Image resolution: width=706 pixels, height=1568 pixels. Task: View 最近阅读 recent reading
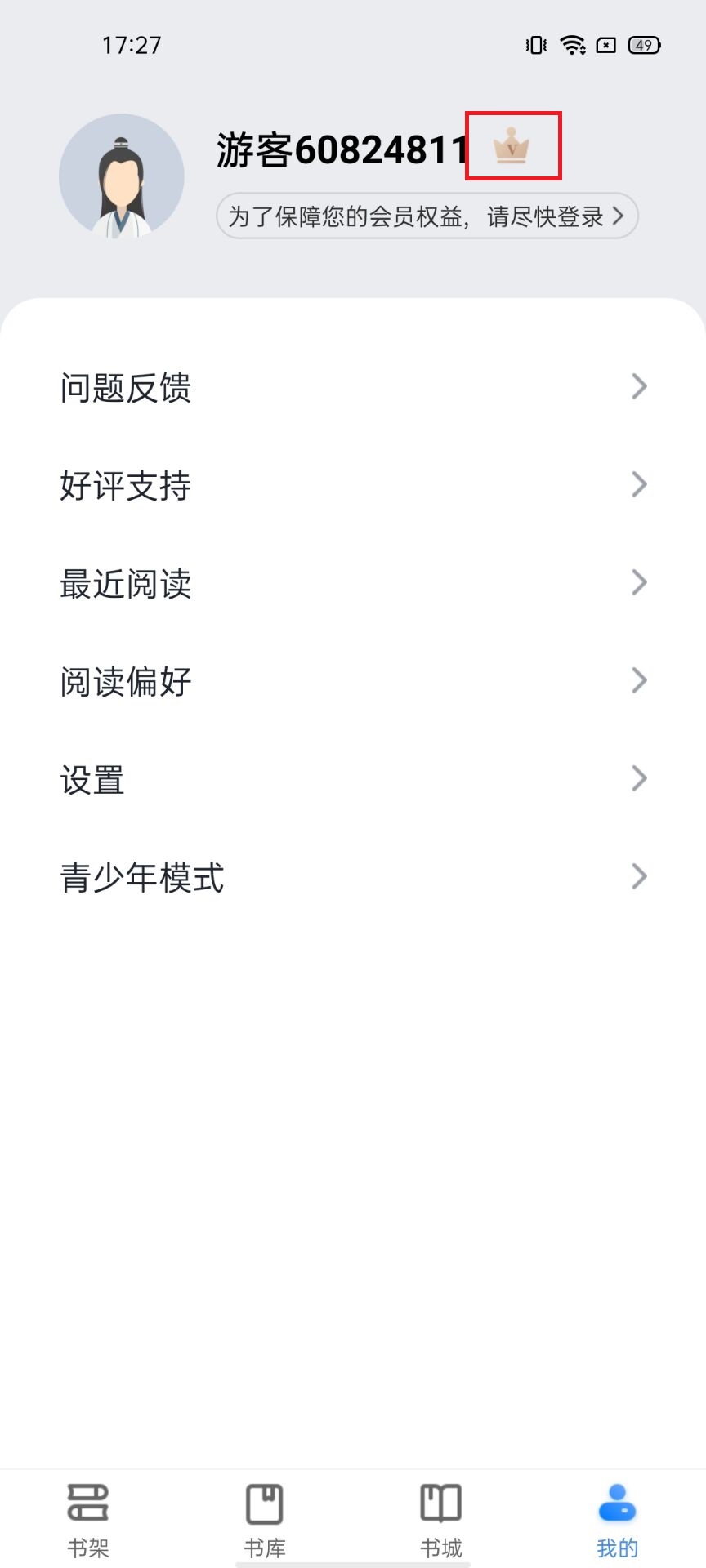click(x=353, y=583)
